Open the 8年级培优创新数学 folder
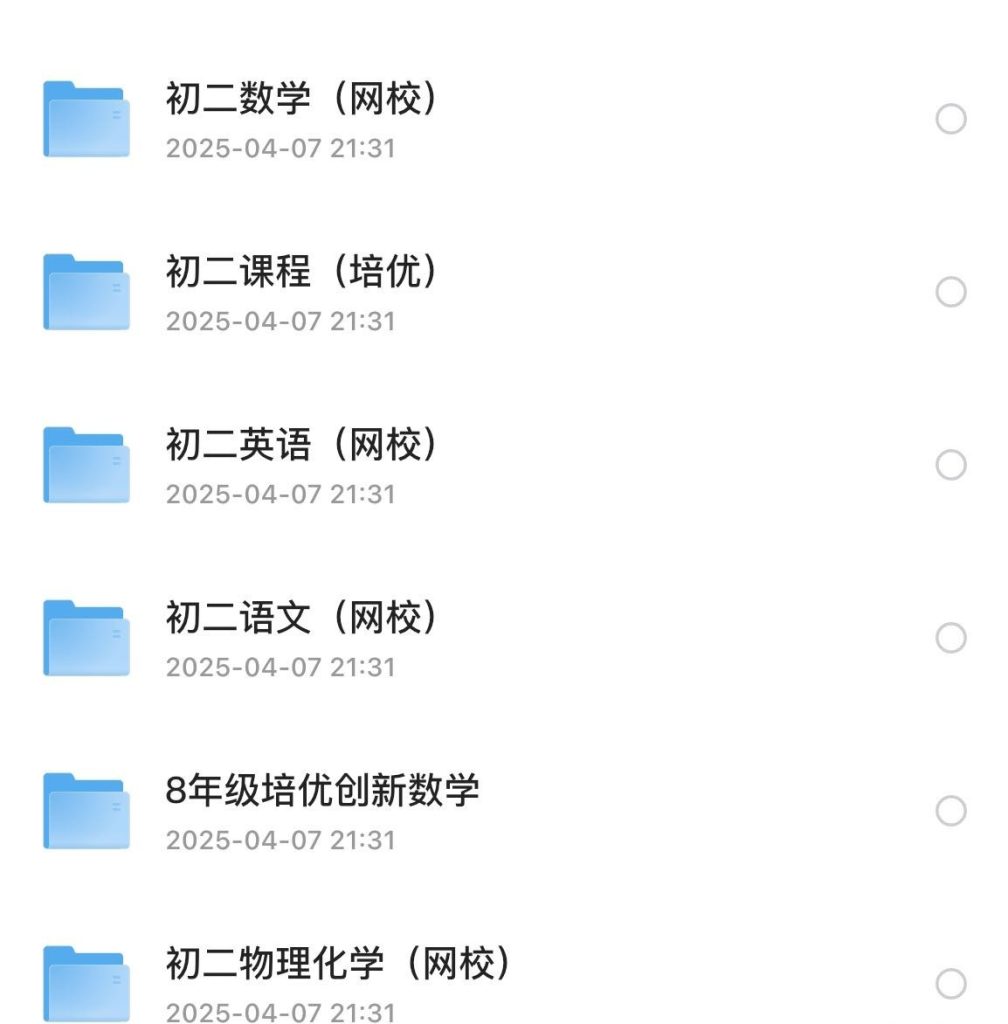 [x=322, y=791]
